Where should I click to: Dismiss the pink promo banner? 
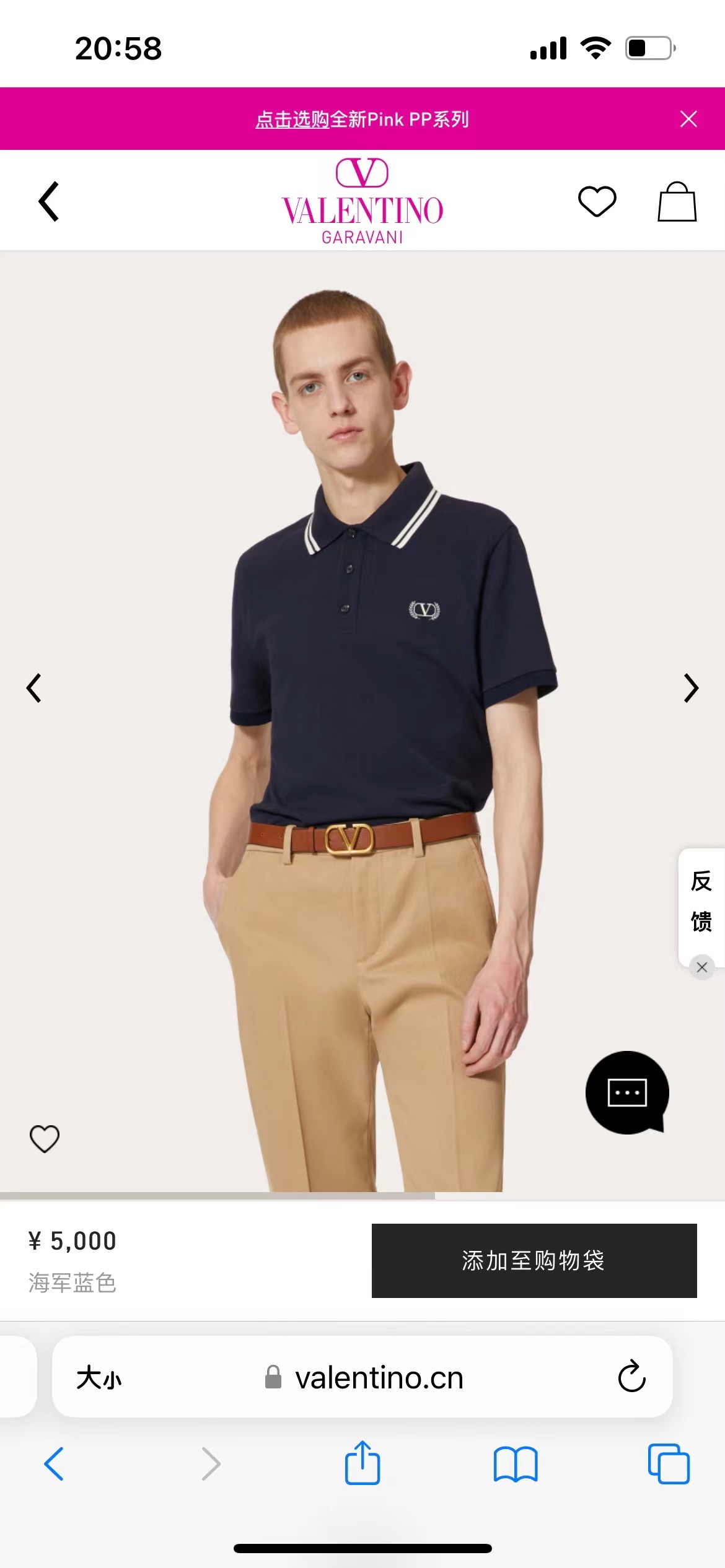tap(688, 119)
